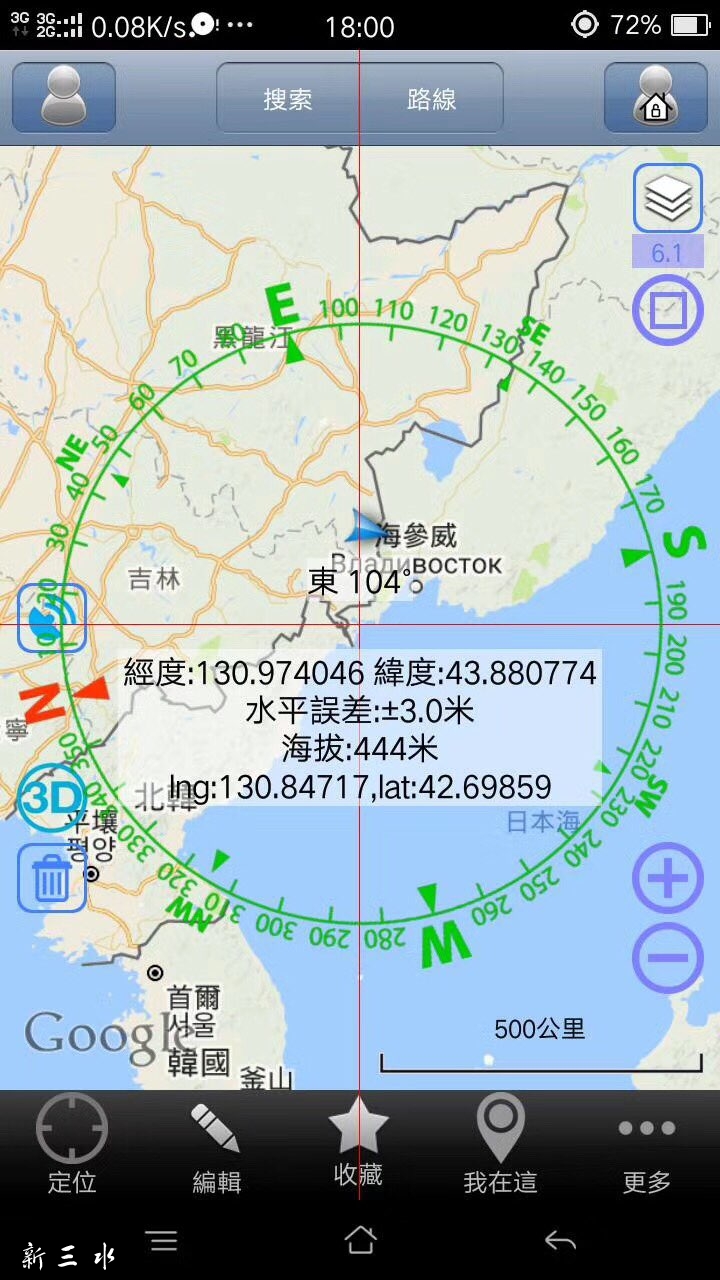Image resolution: width=720 pixels, height=1280 pixels.
Task: Return to the system home screen
Action: pyautogui.click(x=360, y=1241)
